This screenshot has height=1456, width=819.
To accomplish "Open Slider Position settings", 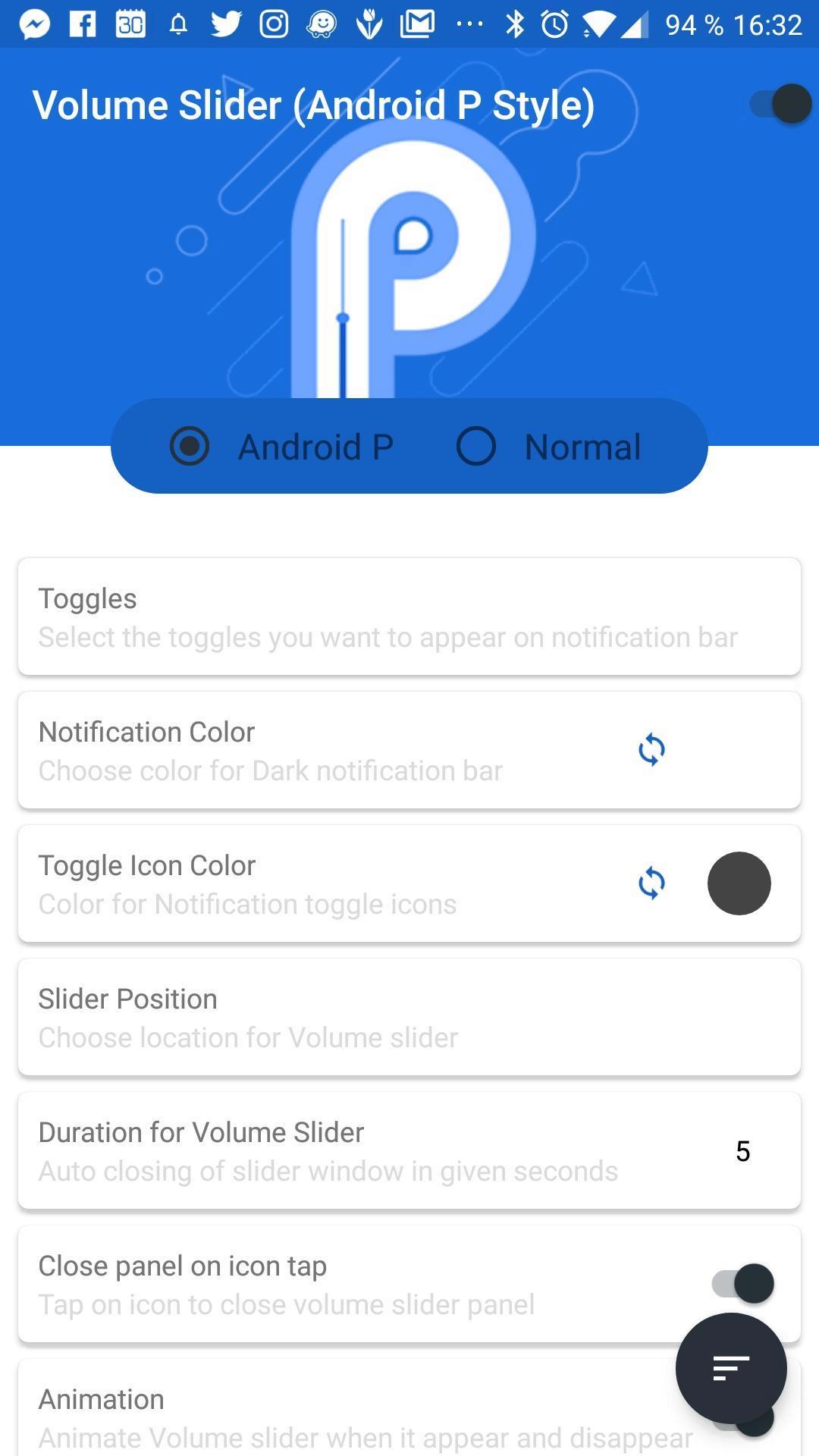I will 409,1017.
